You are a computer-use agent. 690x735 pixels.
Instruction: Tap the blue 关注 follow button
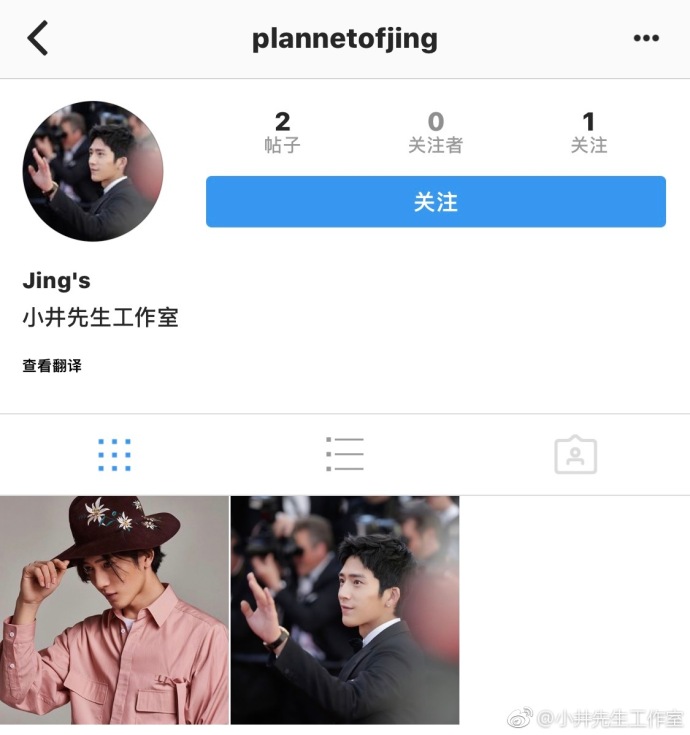[x=435, y=202]
